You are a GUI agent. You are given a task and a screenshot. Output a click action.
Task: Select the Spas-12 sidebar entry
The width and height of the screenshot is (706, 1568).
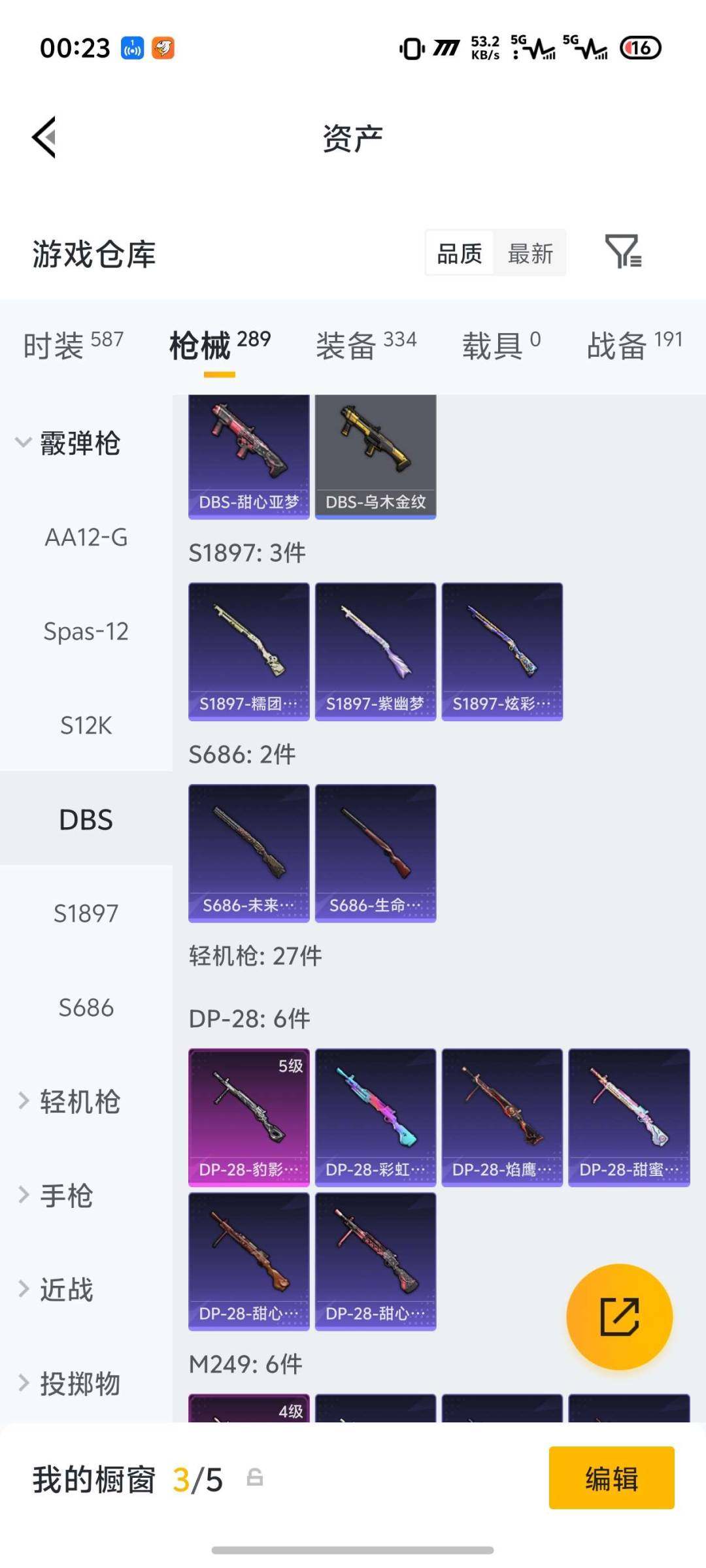point(86,630)
